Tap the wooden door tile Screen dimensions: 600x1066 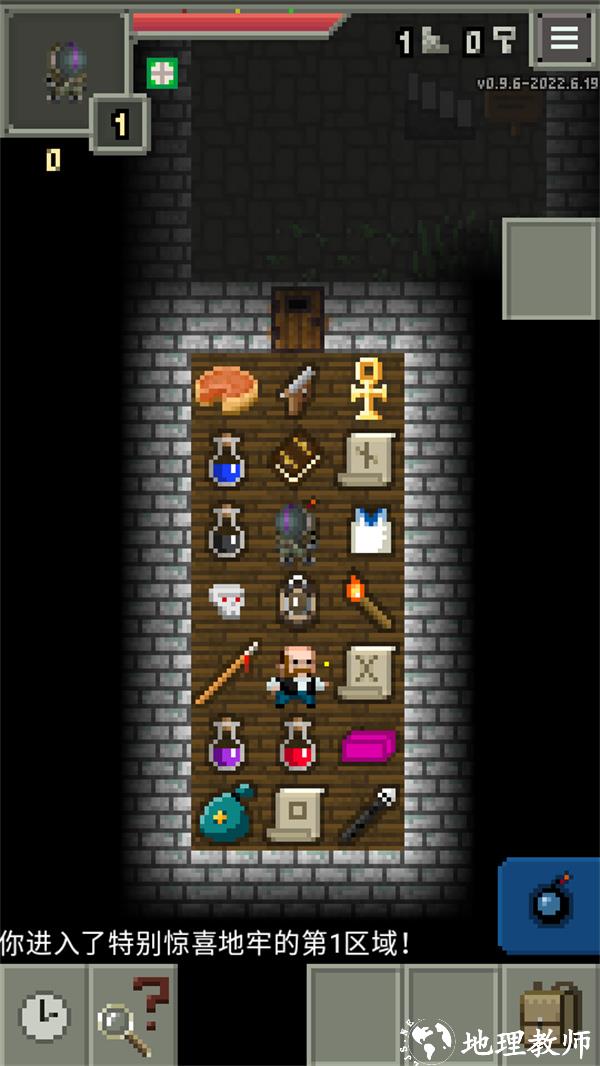click(298, 318)
